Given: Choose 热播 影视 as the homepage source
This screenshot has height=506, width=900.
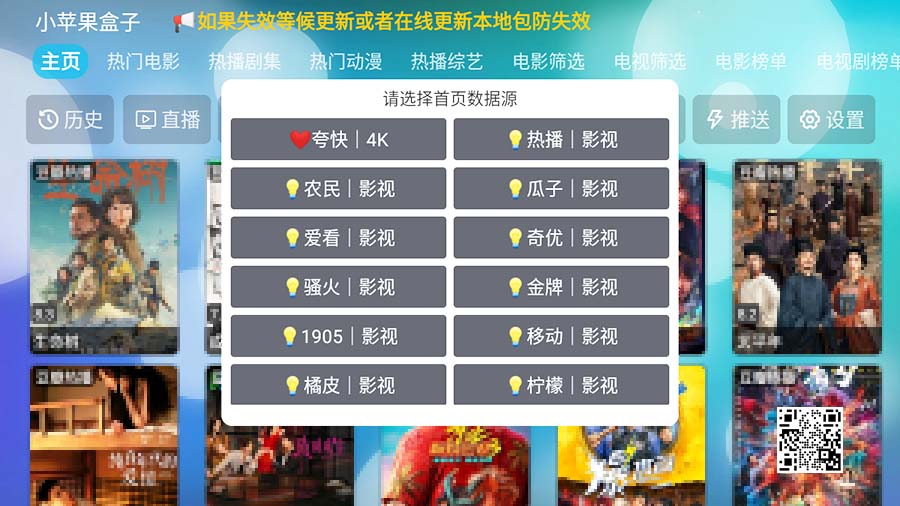Looking at the screenshot, I should (x=561, y=140).
